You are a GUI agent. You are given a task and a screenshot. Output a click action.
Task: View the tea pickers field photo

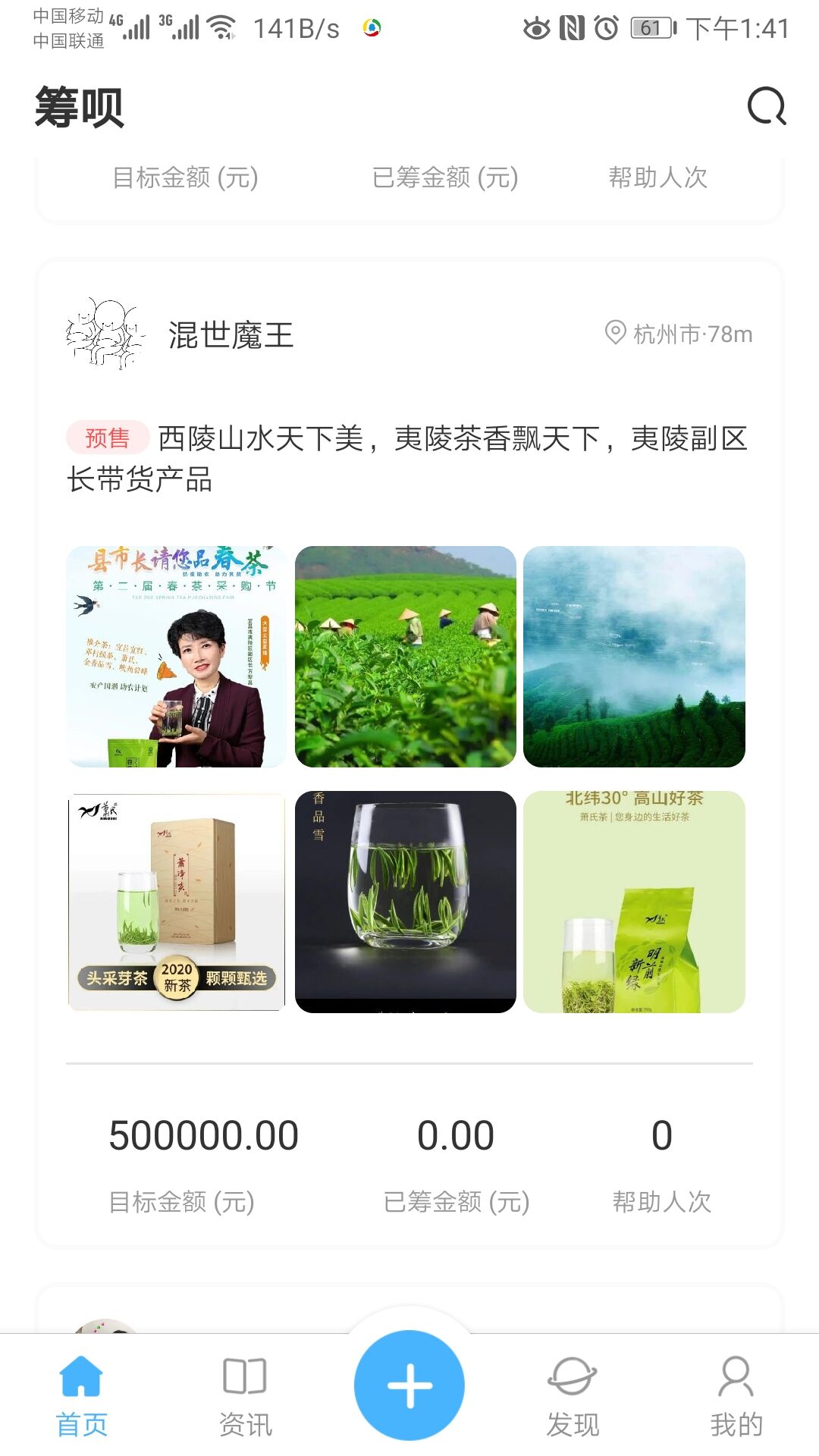point(406,657)
